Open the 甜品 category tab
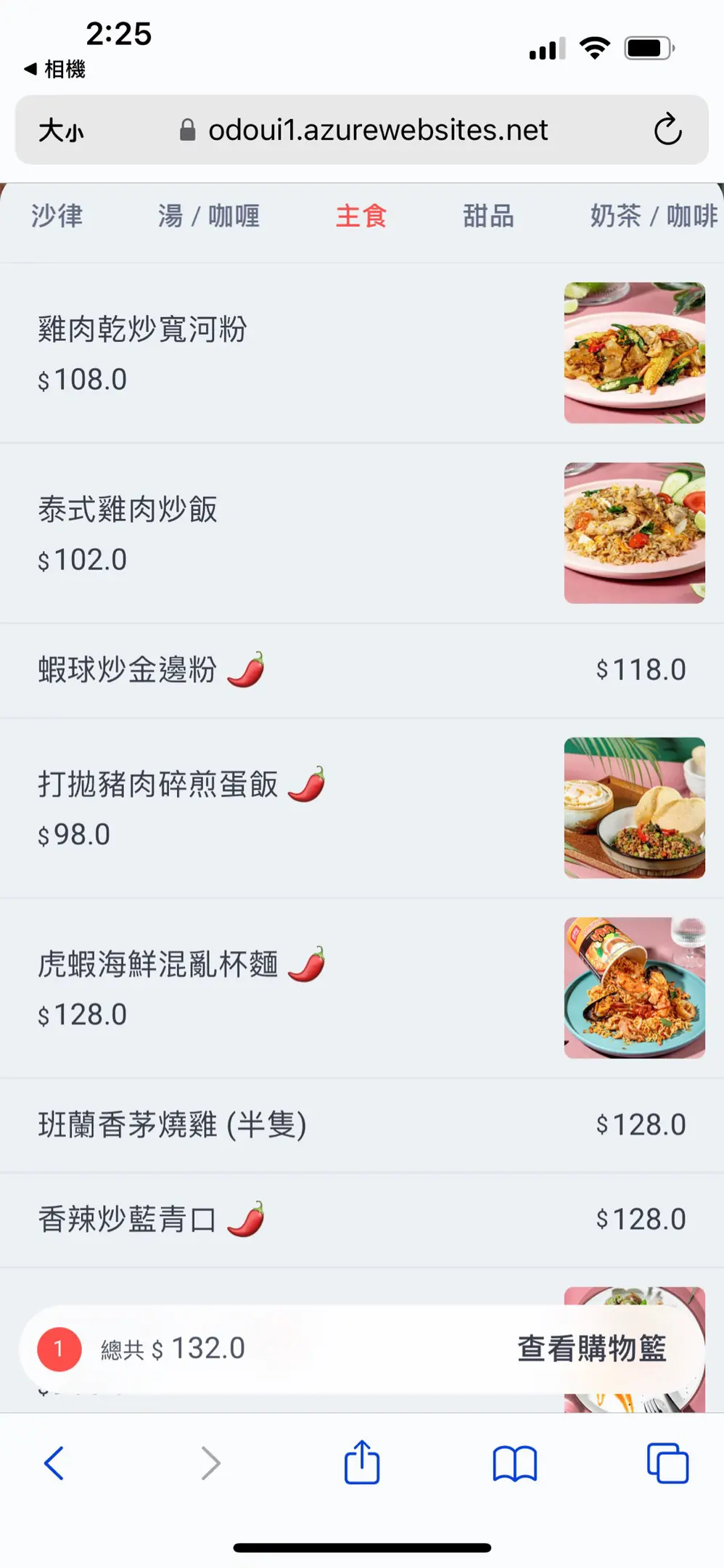The image size is (724, 1568). click(x=488, y=216)
